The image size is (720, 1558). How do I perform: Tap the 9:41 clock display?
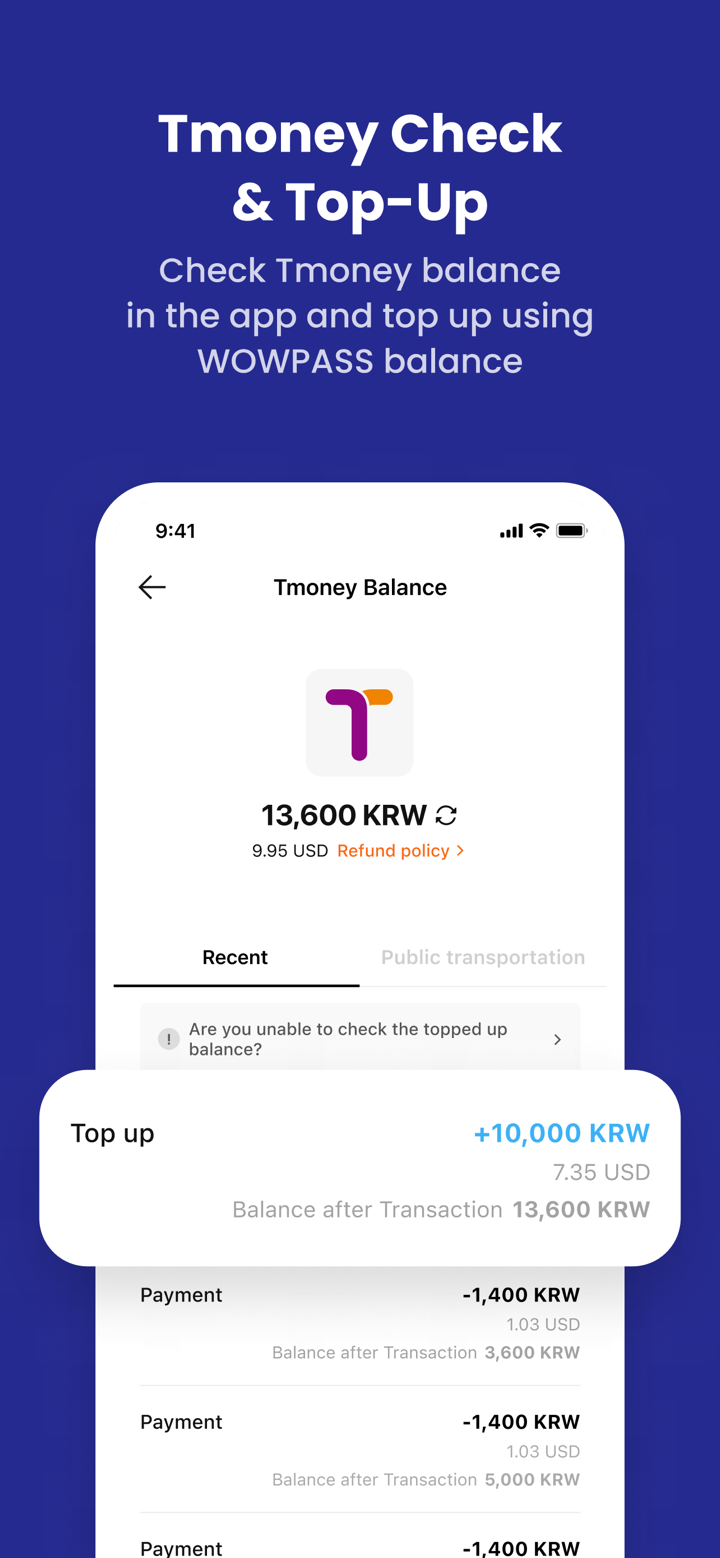tap(175, 531)
